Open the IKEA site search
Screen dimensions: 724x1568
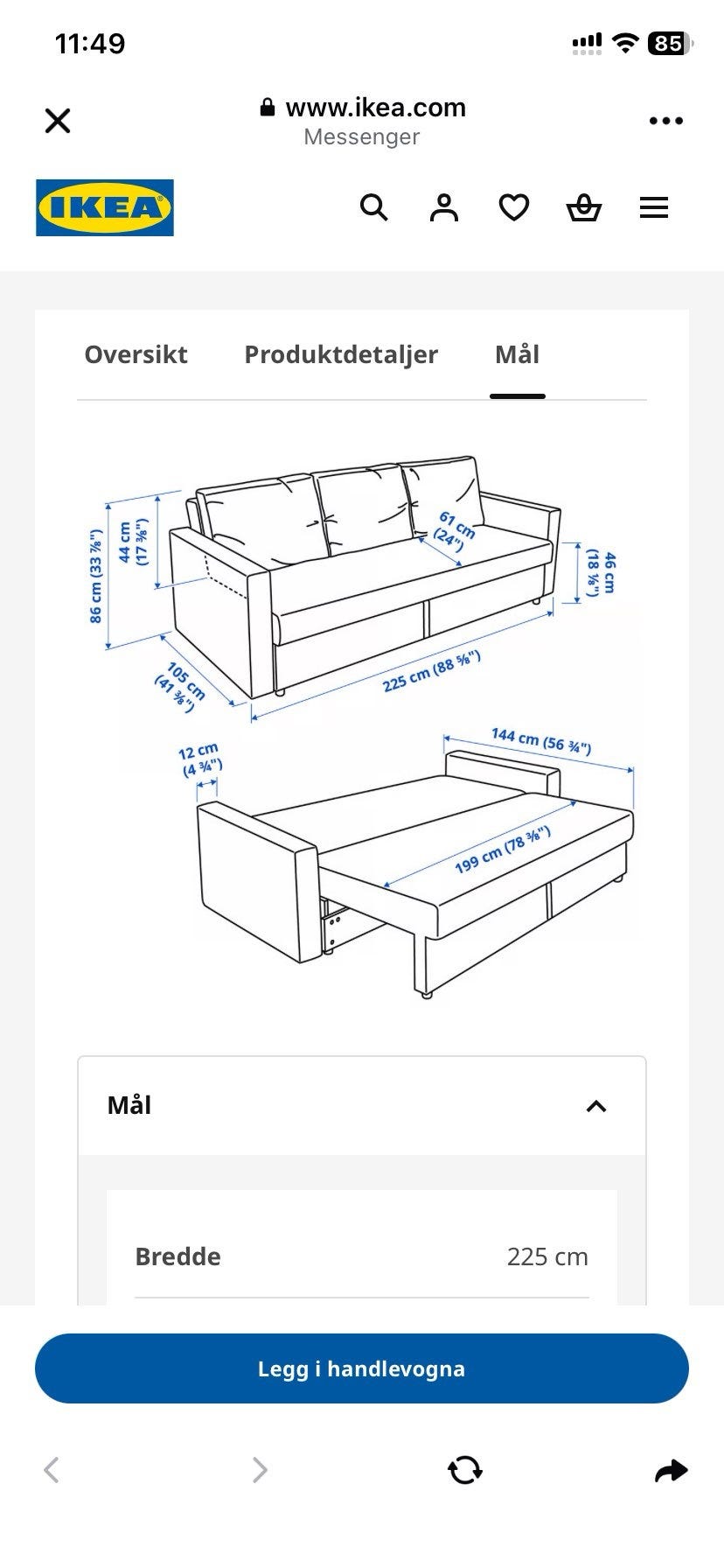pyautogui.click(x=374, y=207)
